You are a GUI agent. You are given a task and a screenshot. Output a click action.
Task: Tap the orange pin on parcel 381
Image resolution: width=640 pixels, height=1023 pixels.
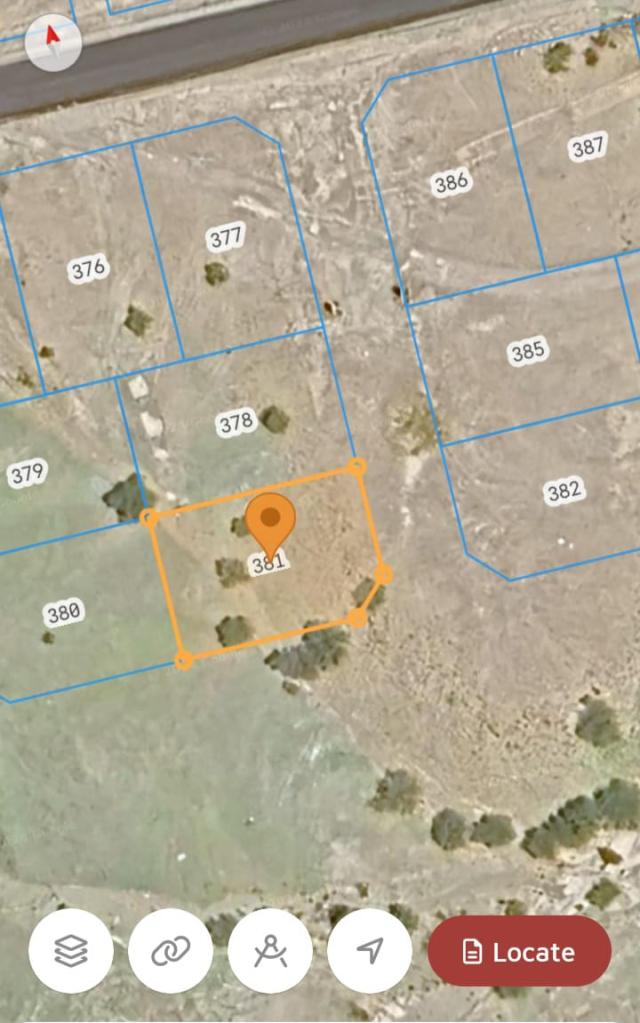pos(270,521)
